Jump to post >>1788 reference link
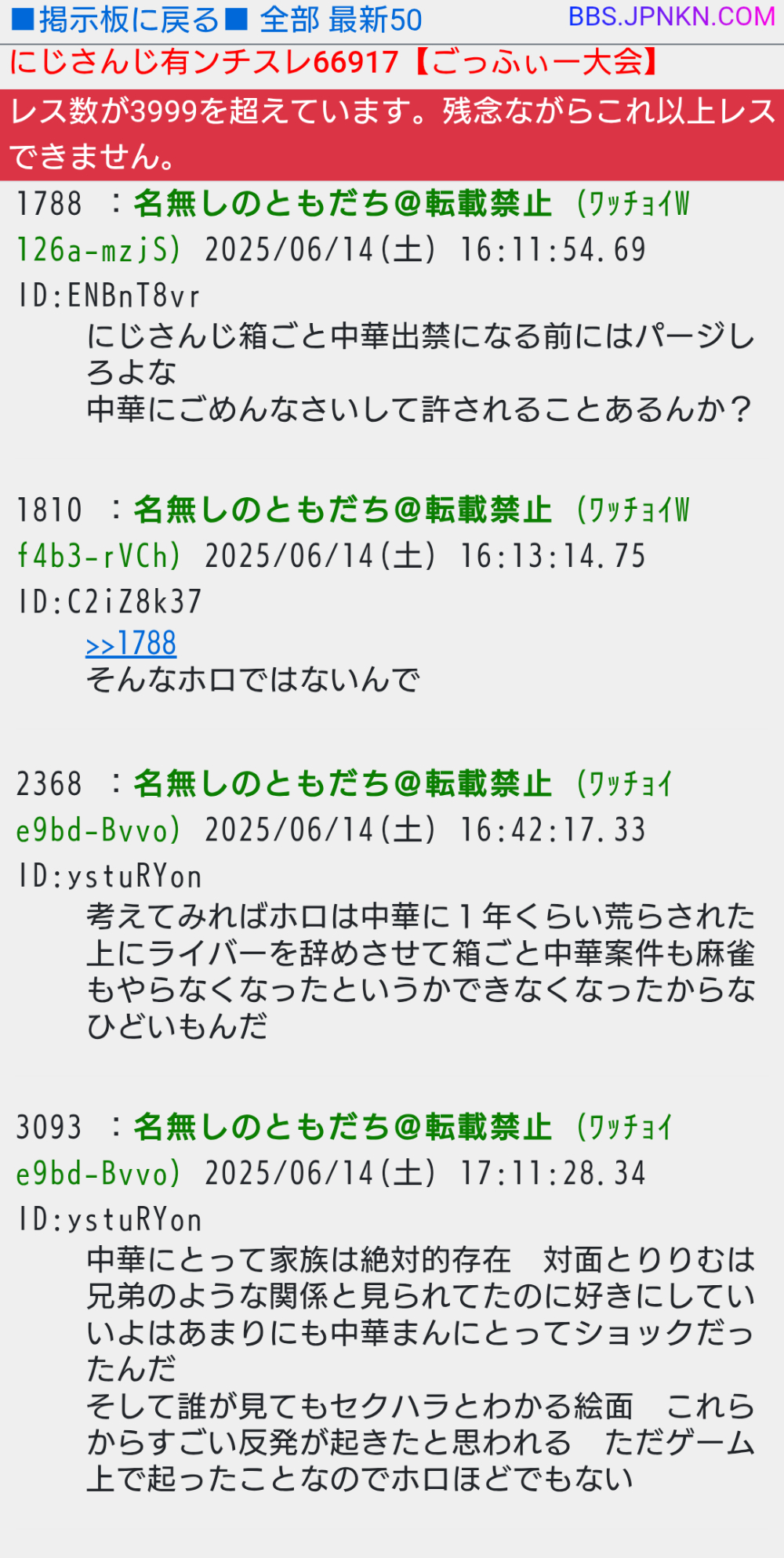 (x=131, y=644)
